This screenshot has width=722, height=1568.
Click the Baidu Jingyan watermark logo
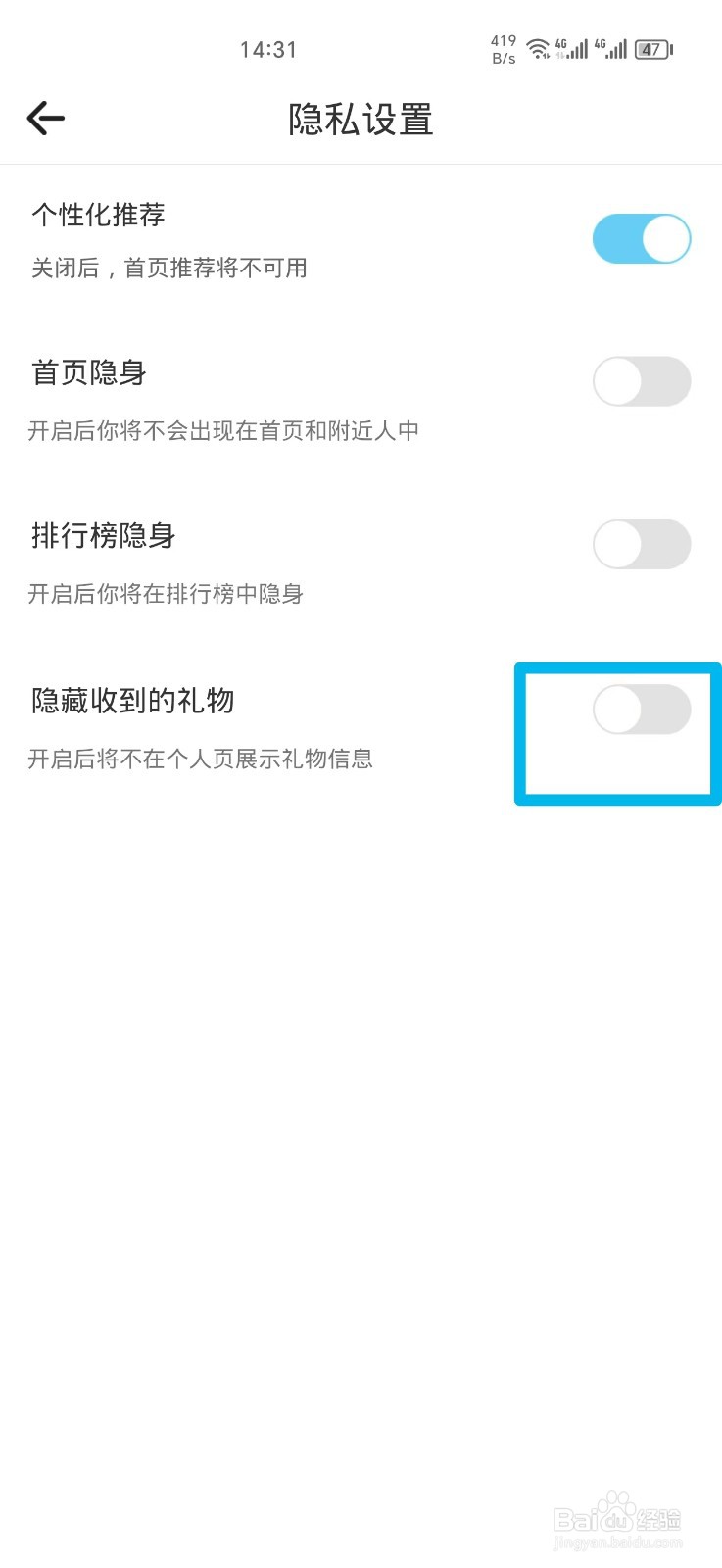coord(615,1517)
